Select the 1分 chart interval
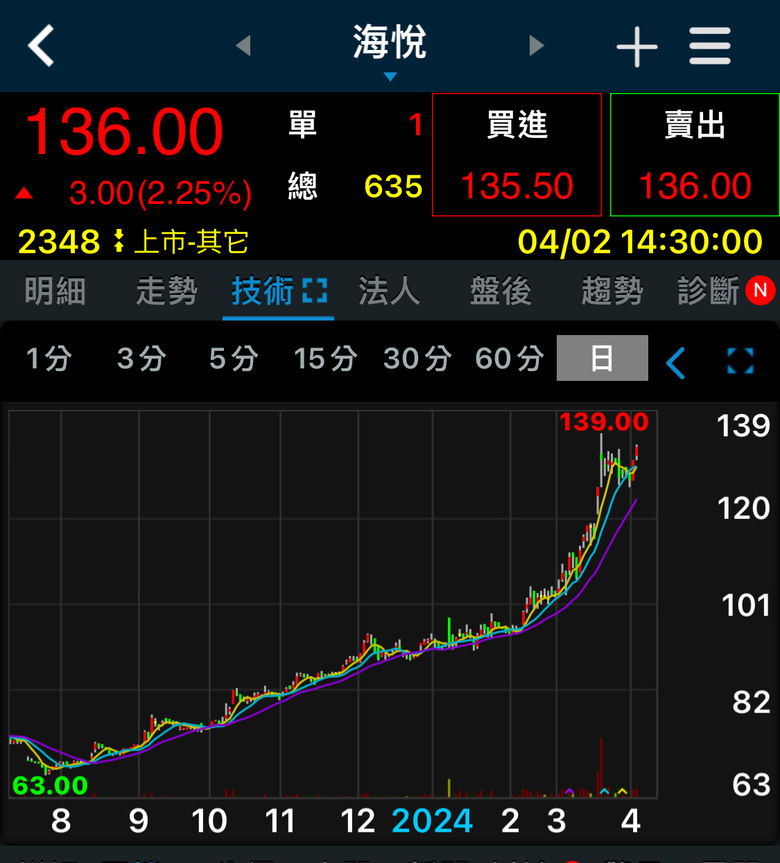The image size is (780, 863). [x=49, y=358]
